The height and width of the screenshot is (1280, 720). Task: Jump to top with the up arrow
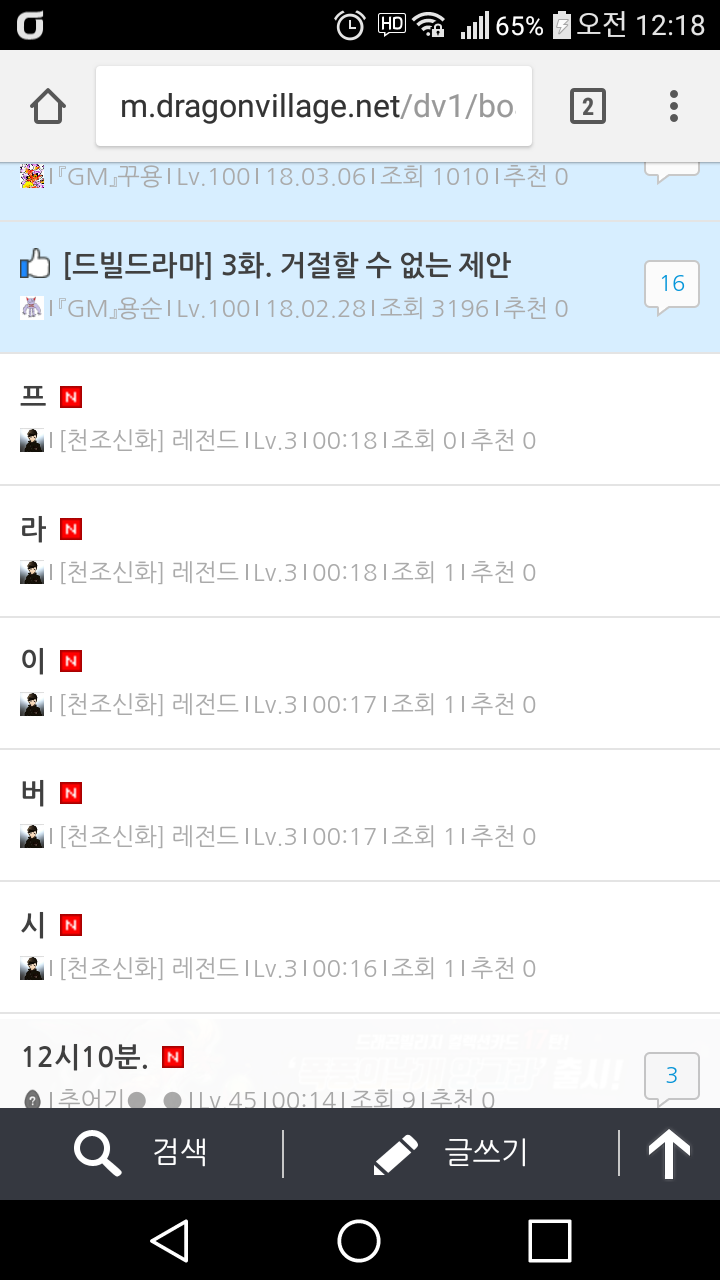click(x=669, y=1153)
